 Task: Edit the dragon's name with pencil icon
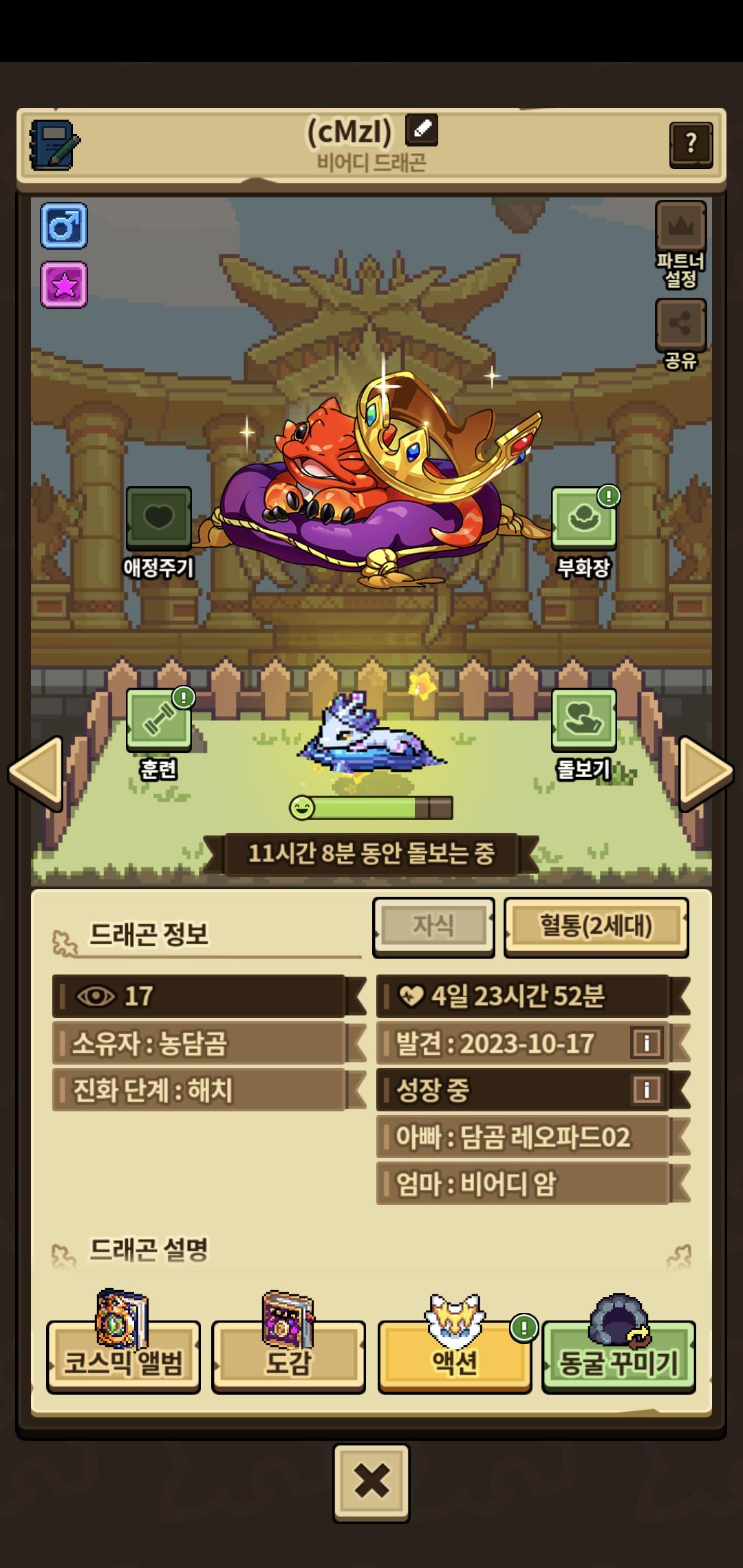point(421,129)
